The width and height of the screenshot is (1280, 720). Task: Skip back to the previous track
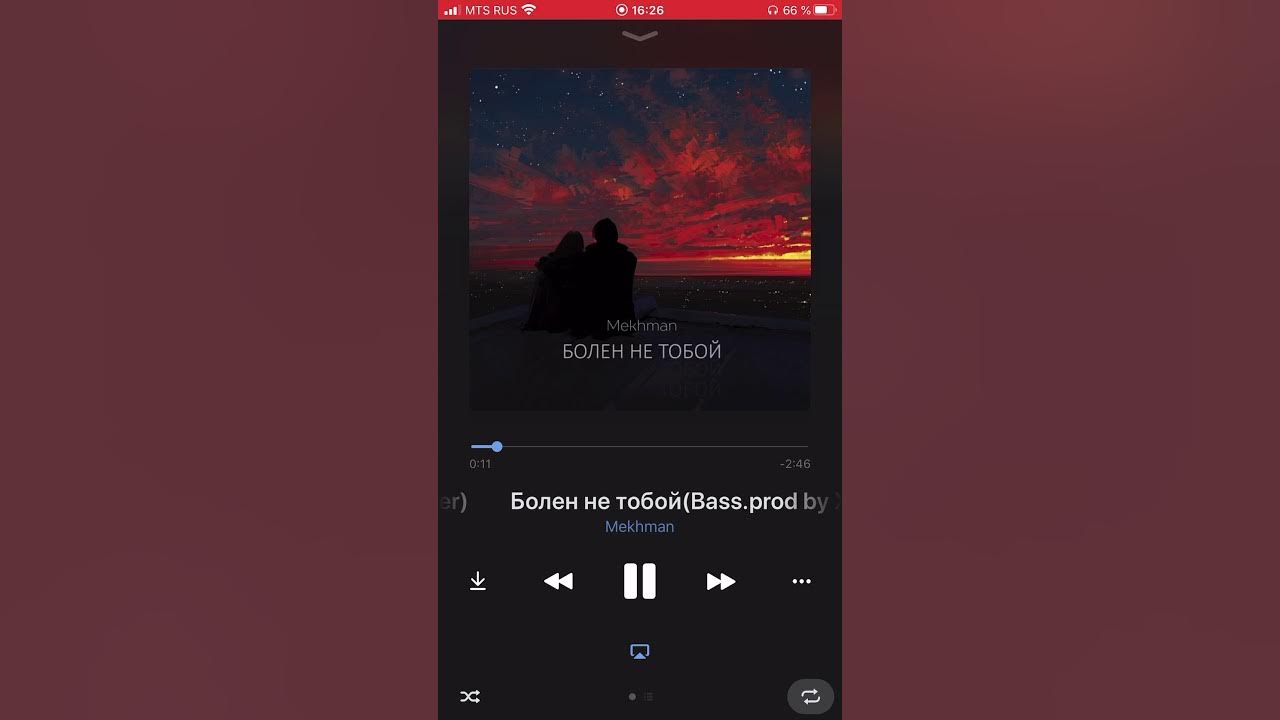tap(558, 581)
